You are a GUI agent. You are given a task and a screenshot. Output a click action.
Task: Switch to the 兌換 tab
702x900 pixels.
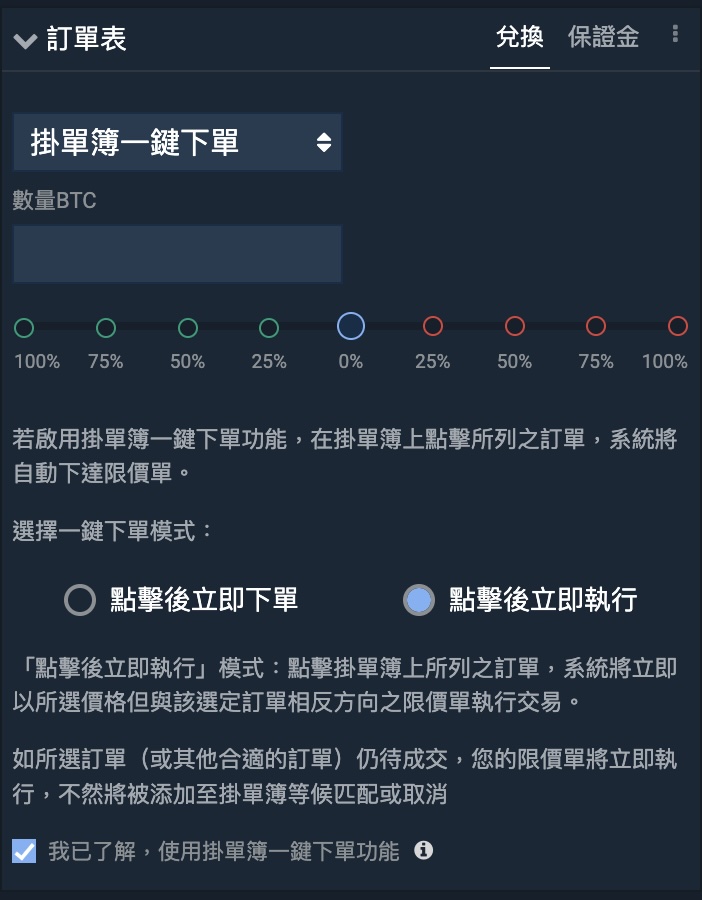(520, 38)
